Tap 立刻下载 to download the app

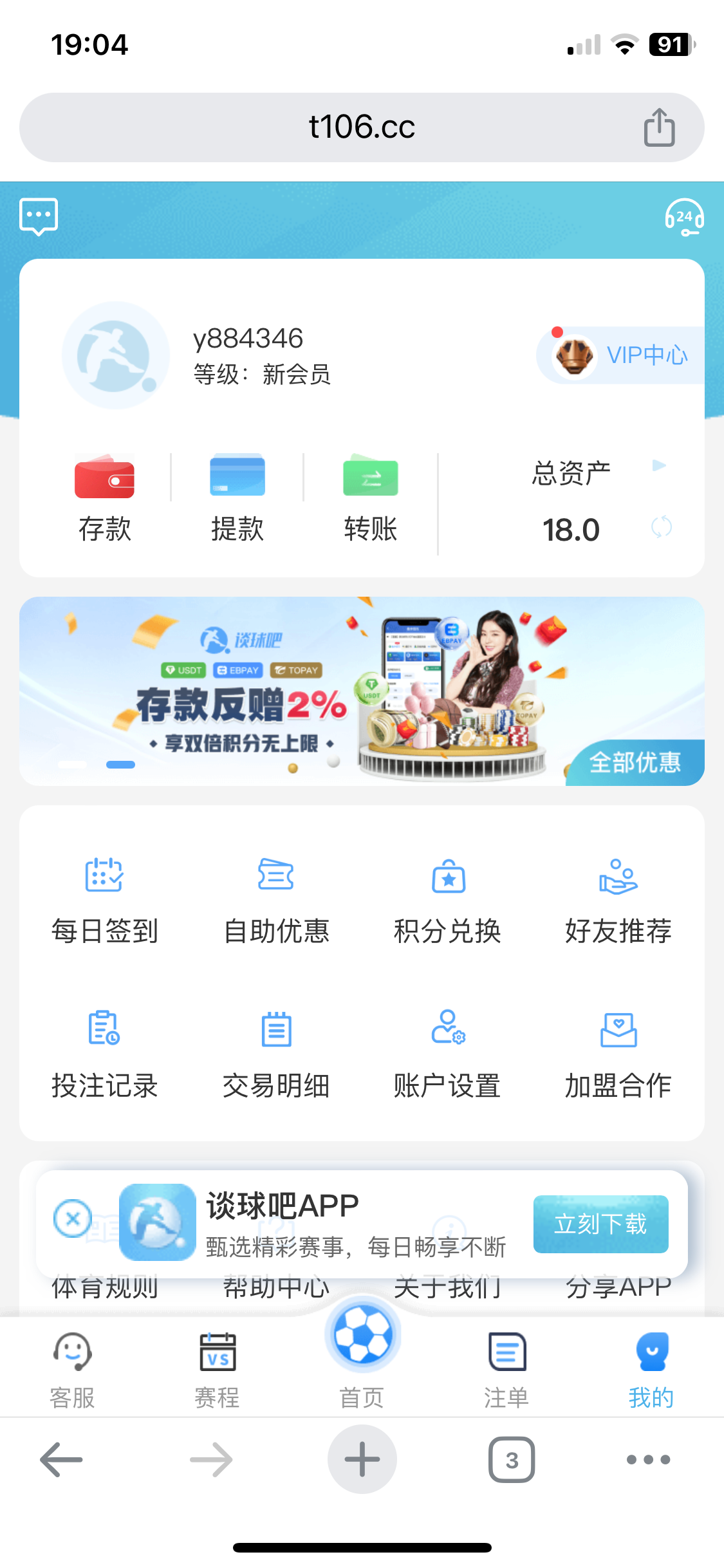coord(600,1224)
